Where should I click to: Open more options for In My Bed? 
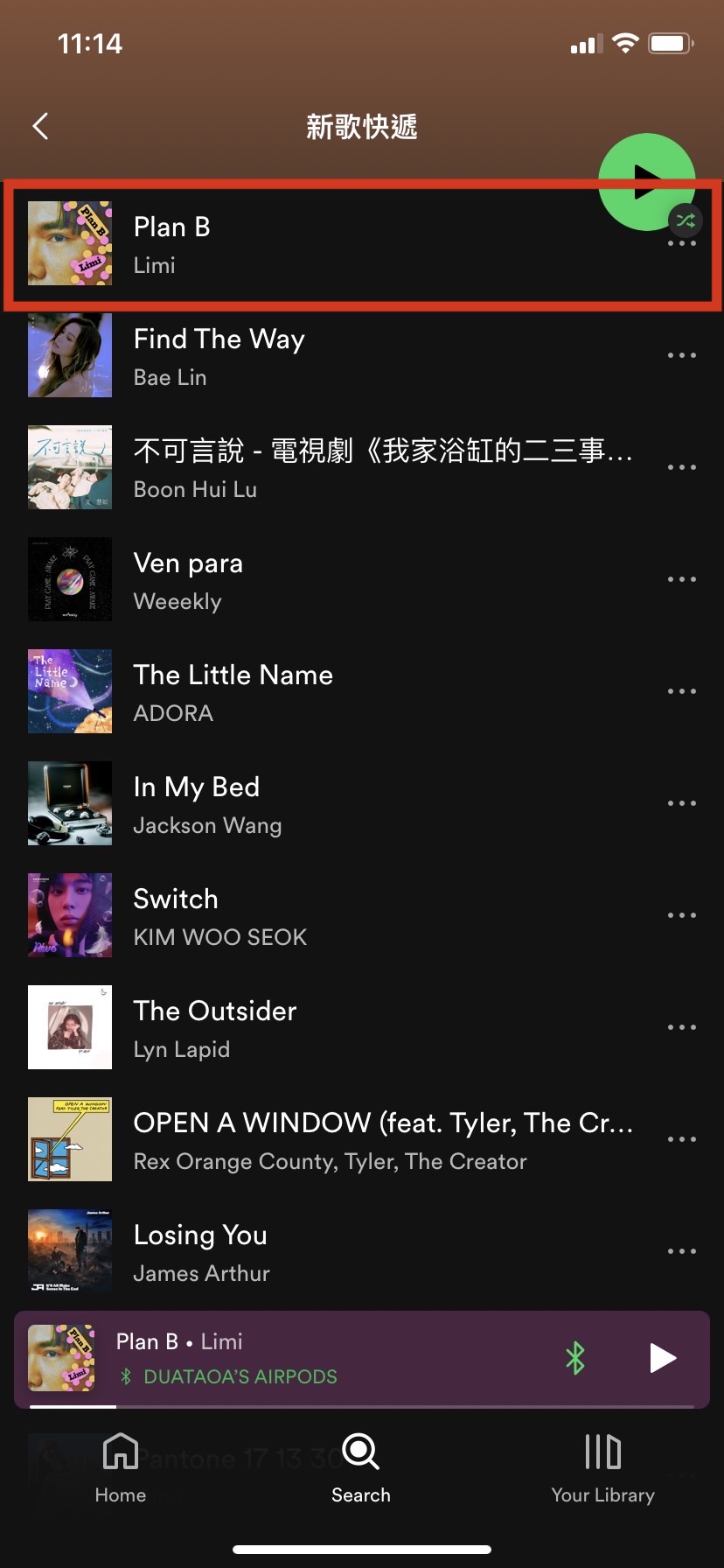click(x=681, y=803)
